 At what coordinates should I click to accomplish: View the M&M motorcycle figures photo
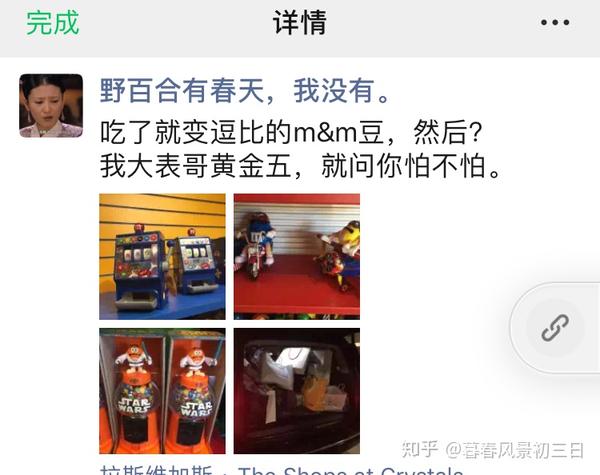coord(297,257)
